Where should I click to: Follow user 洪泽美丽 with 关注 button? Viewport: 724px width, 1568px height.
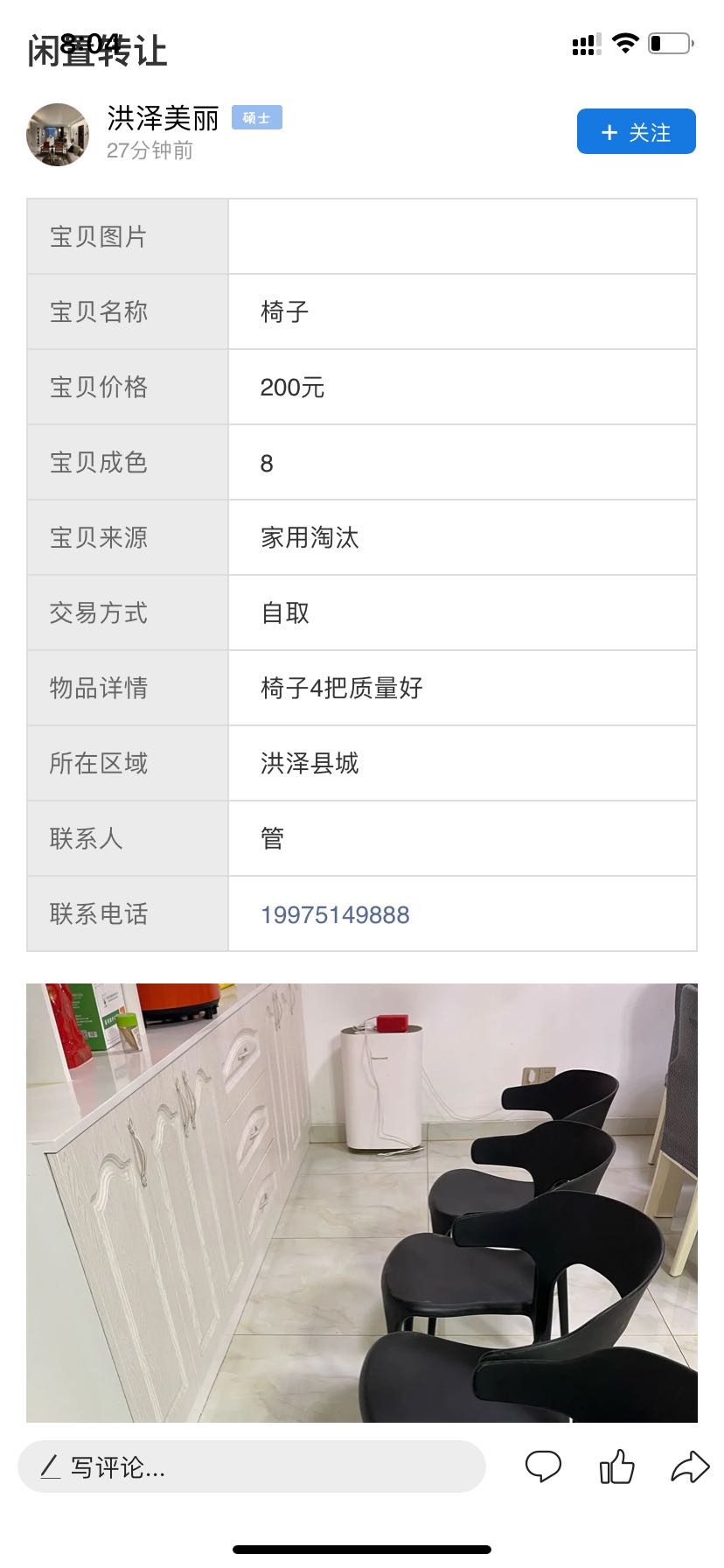click(636, 131)
